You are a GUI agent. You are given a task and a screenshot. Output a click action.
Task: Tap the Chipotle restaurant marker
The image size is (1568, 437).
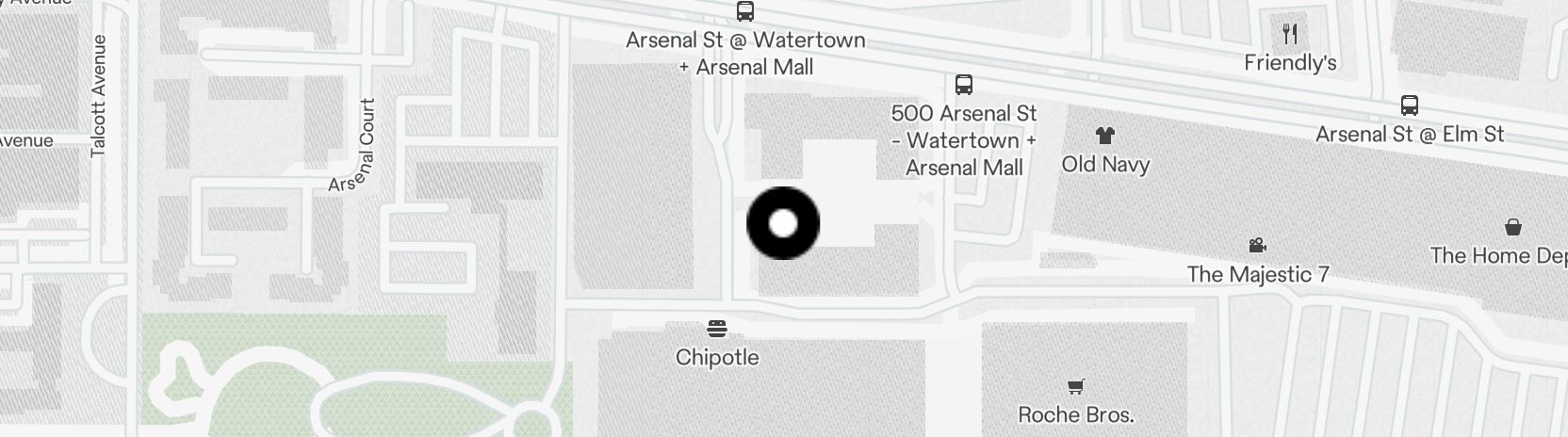717,330
